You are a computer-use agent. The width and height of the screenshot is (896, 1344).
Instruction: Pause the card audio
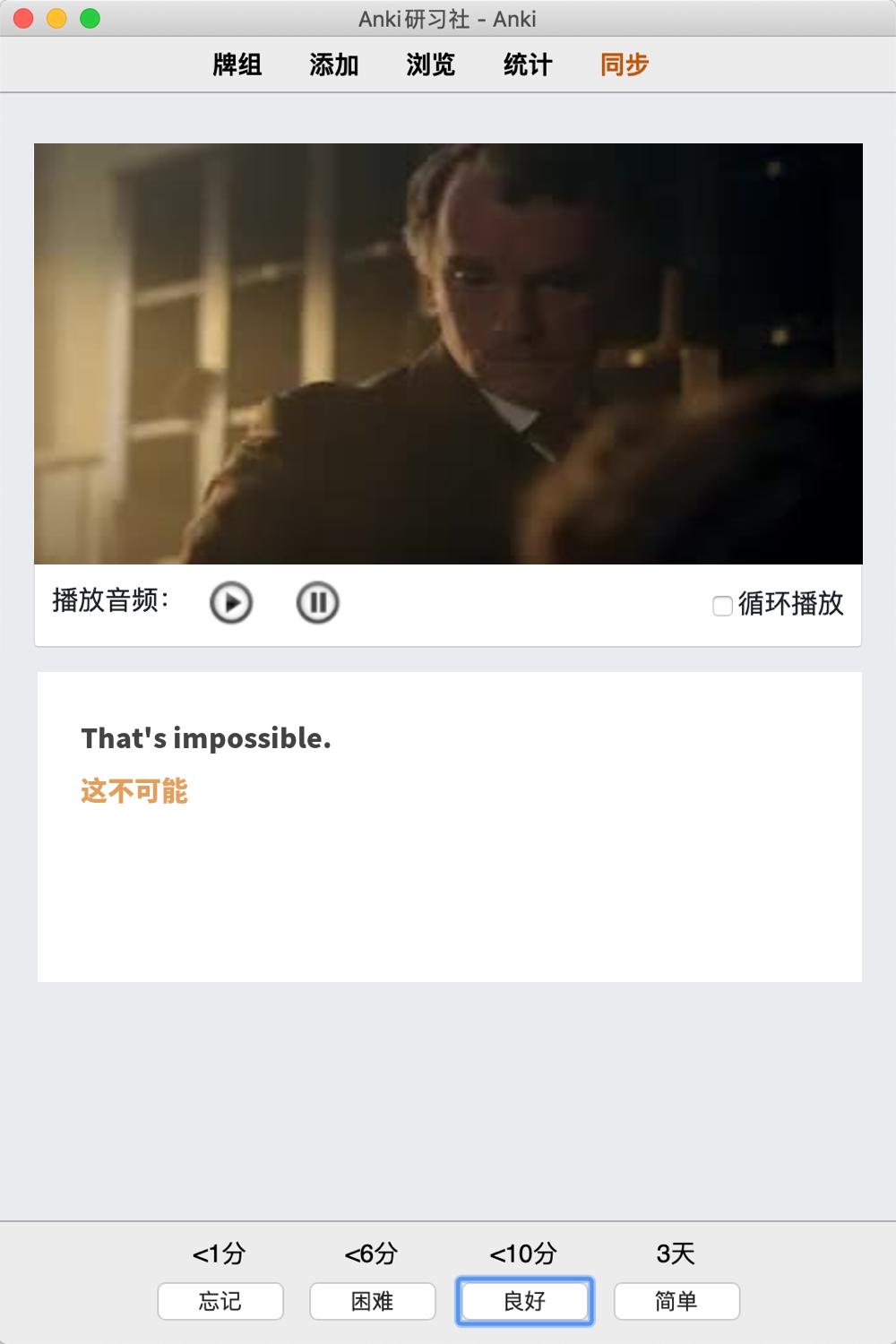click(x=317, y=603)
